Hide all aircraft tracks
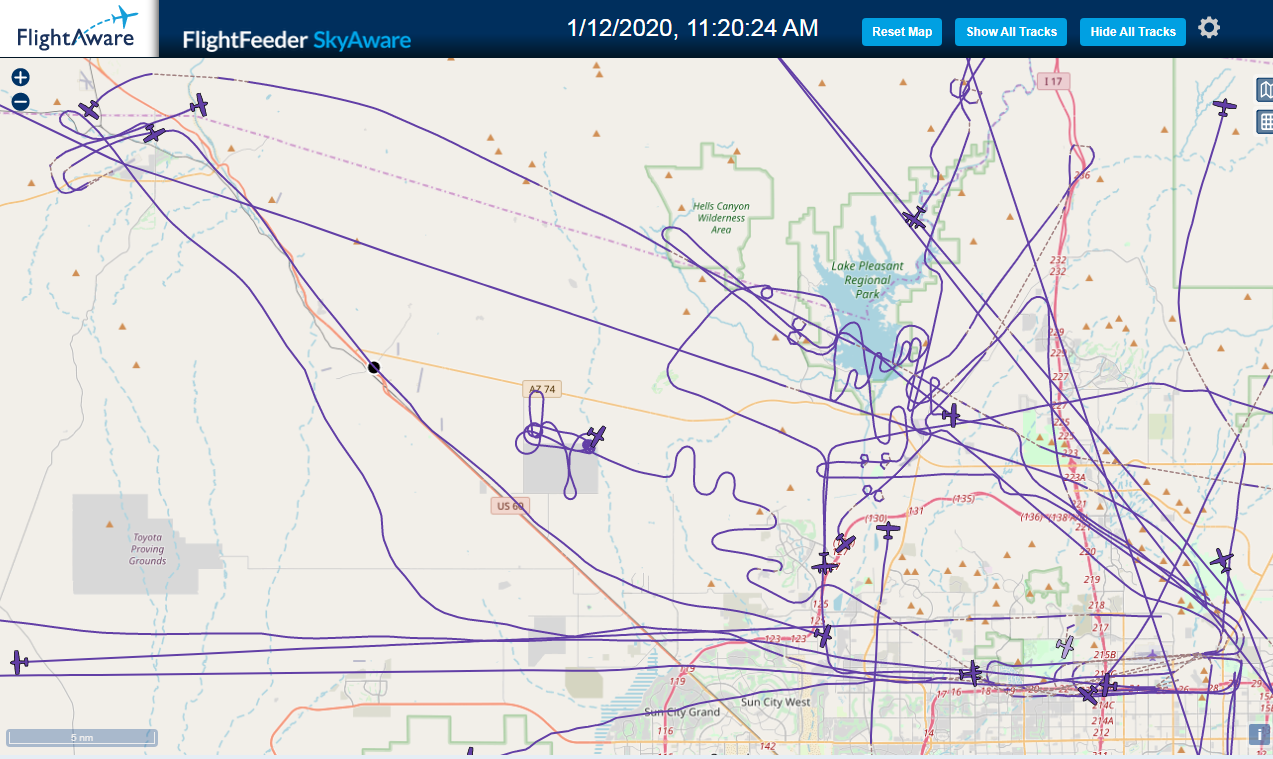The width and height of the screenshot is (1273, 759). [x=1133, y=32]
